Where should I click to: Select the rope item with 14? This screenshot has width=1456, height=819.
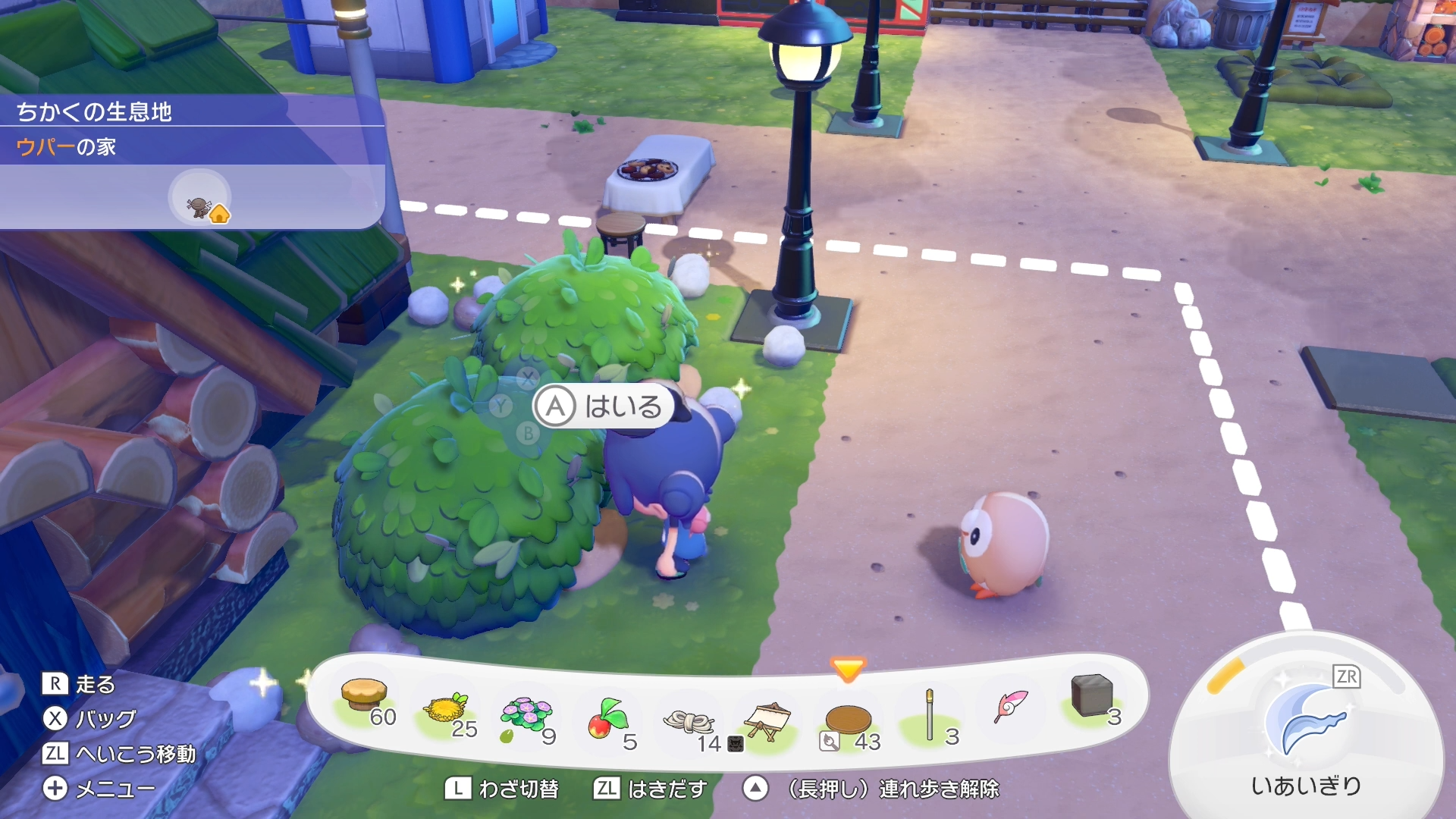689,722
